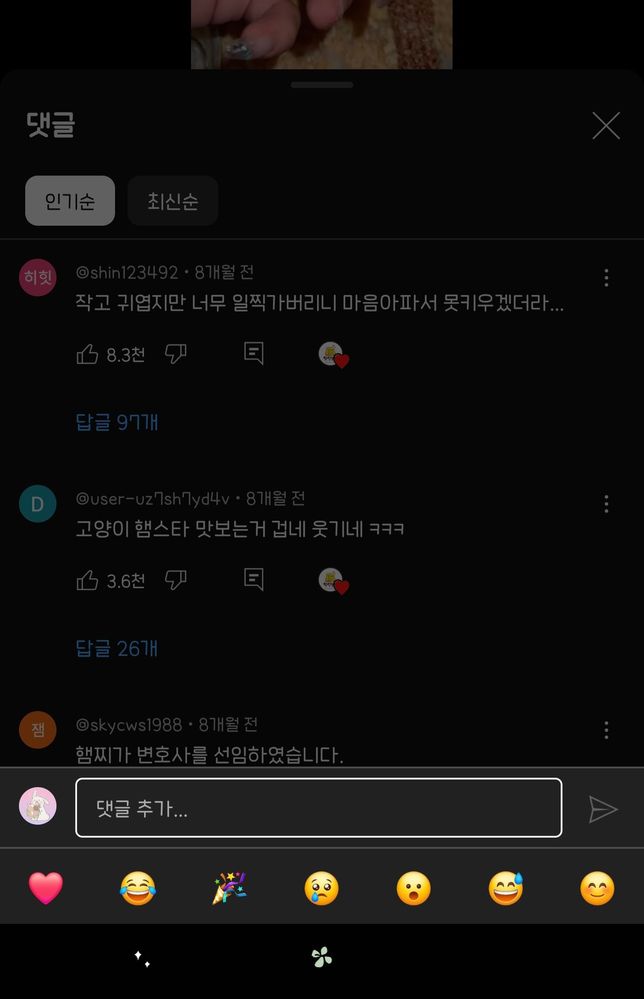Like the comment by @shin123492
Image resolution: width=644 pixels, height=999 pixels.
click(x=88, y=354)
